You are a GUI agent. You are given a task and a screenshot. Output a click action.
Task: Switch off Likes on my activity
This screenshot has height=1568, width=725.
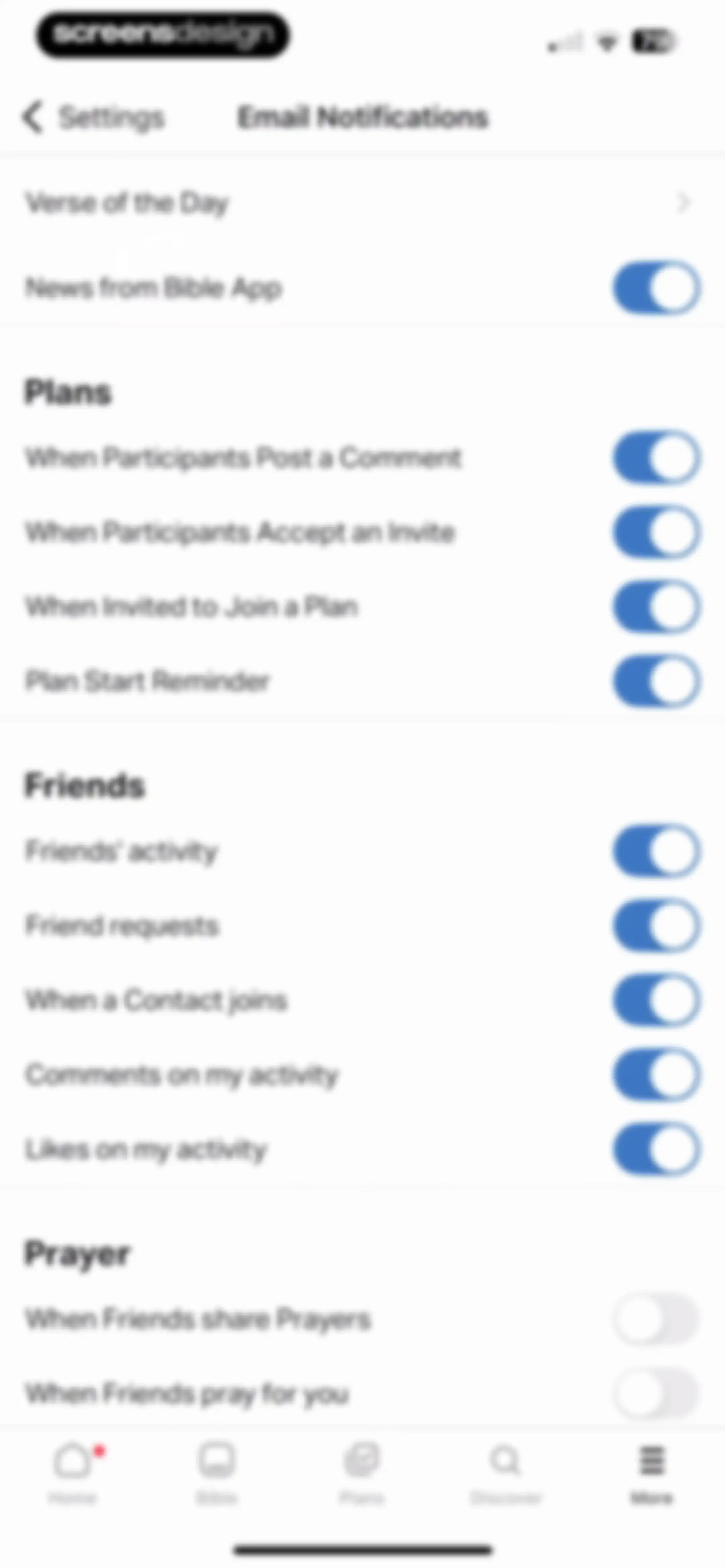tap(656, 1149)
